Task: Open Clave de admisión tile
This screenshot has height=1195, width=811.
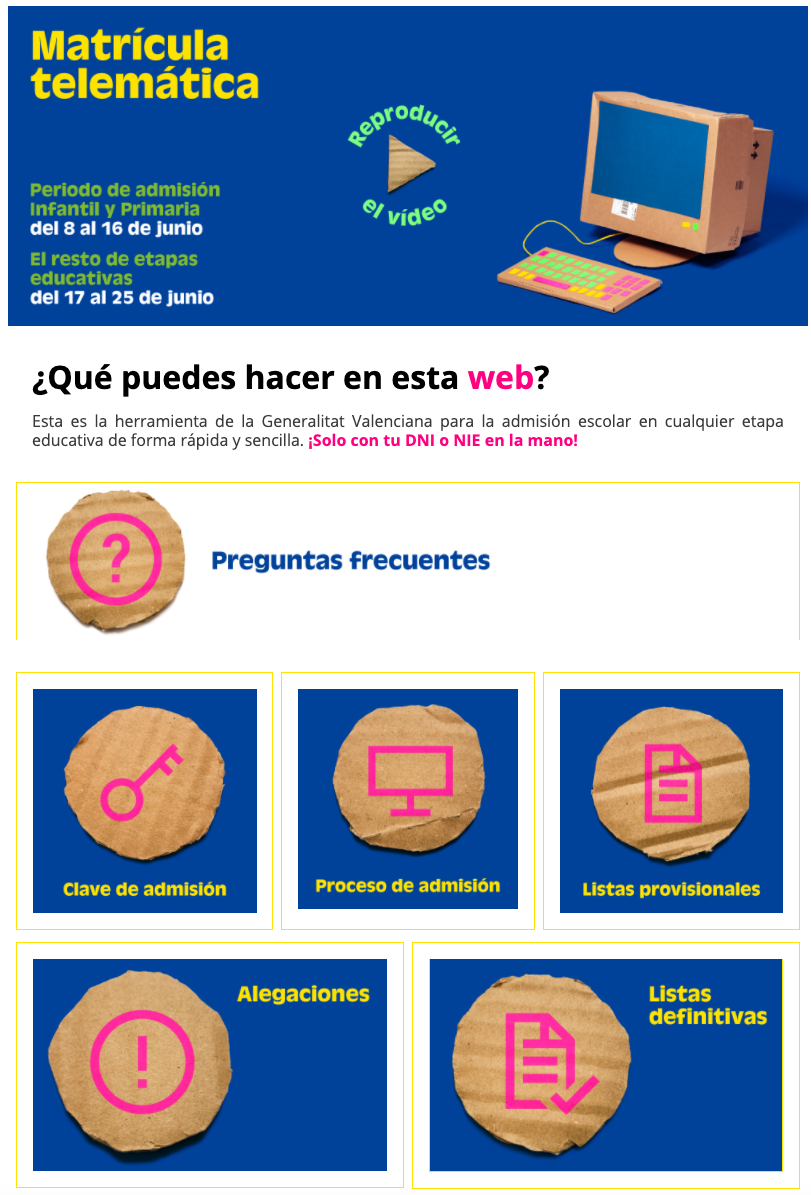Action: (145, 800)
